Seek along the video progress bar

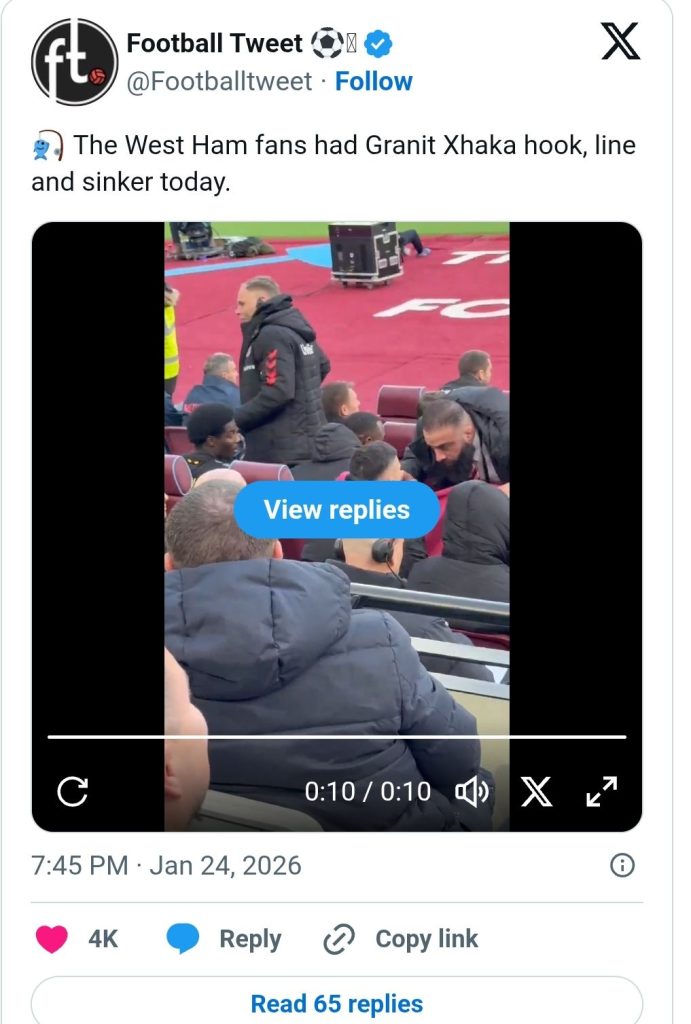point(337,738)
